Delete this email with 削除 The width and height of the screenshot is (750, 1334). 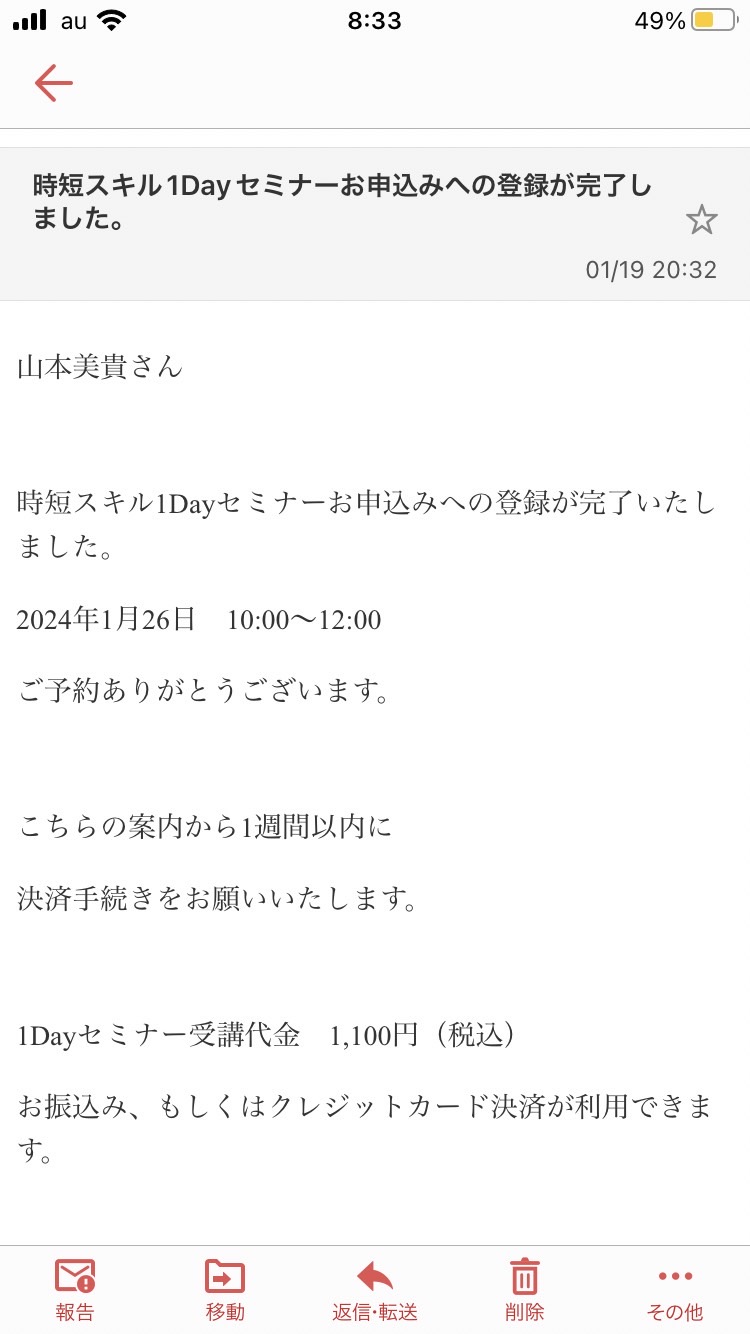(x=525, y=1291)
